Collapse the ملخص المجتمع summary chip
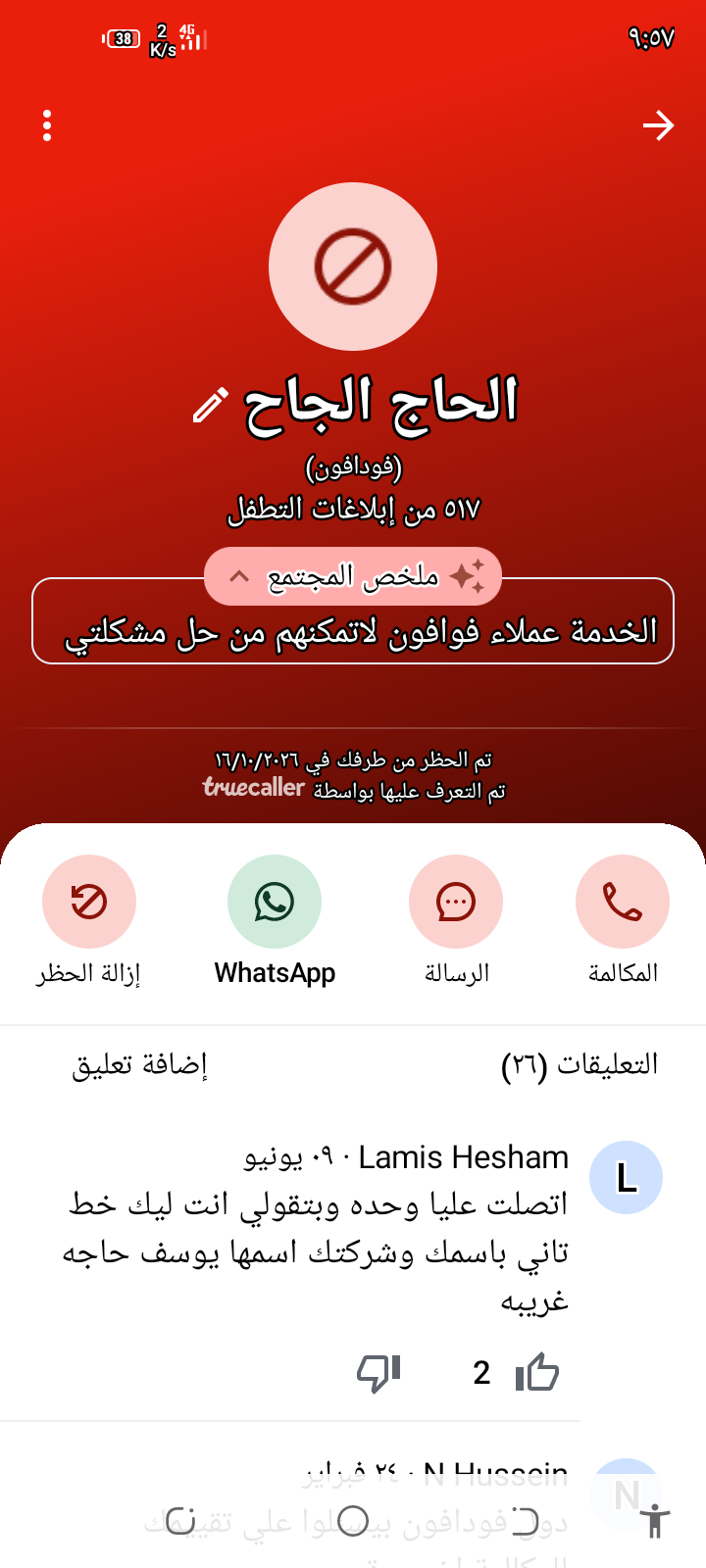The height and width of the screenshot is (1568, 706). 353,576
